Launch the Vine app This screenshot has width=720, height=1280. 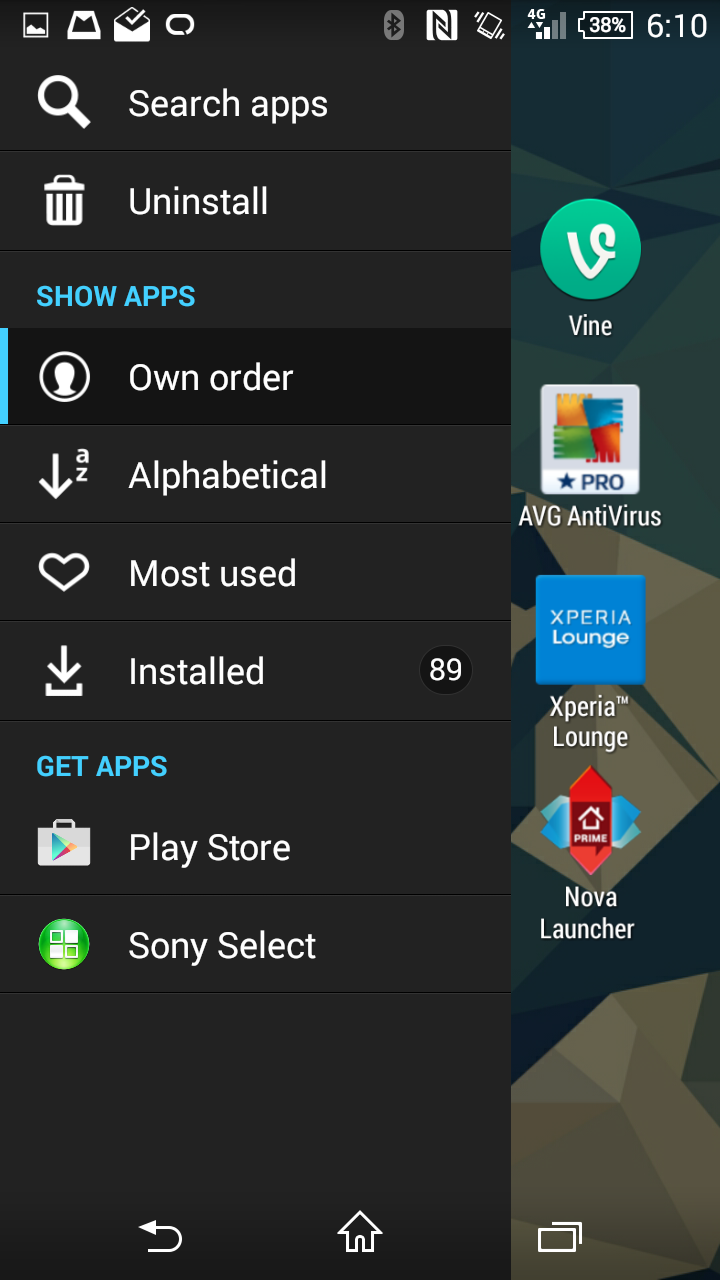pyautogui.click(x=590, y=250)
